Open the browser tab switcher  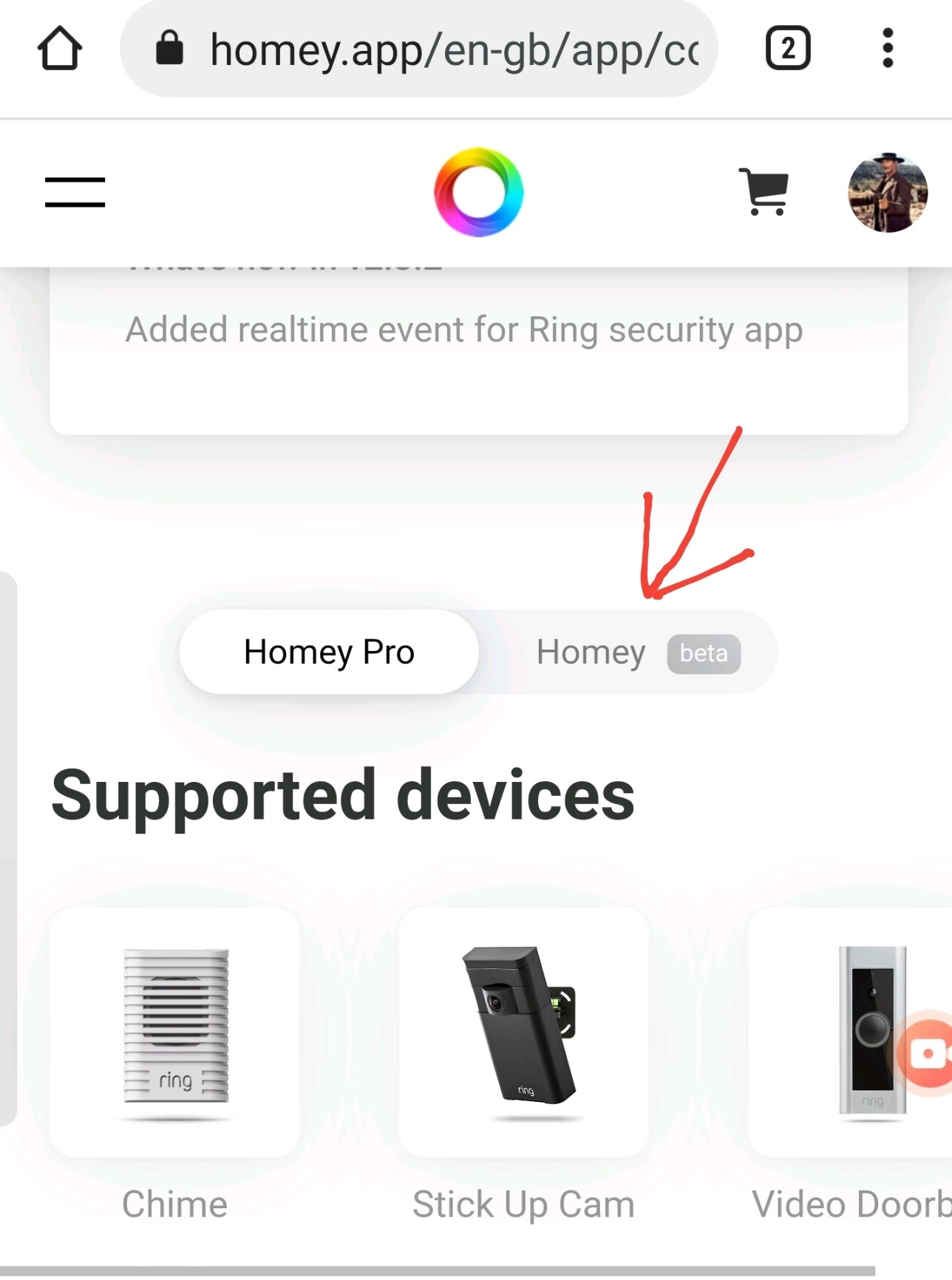click(787, 49)
